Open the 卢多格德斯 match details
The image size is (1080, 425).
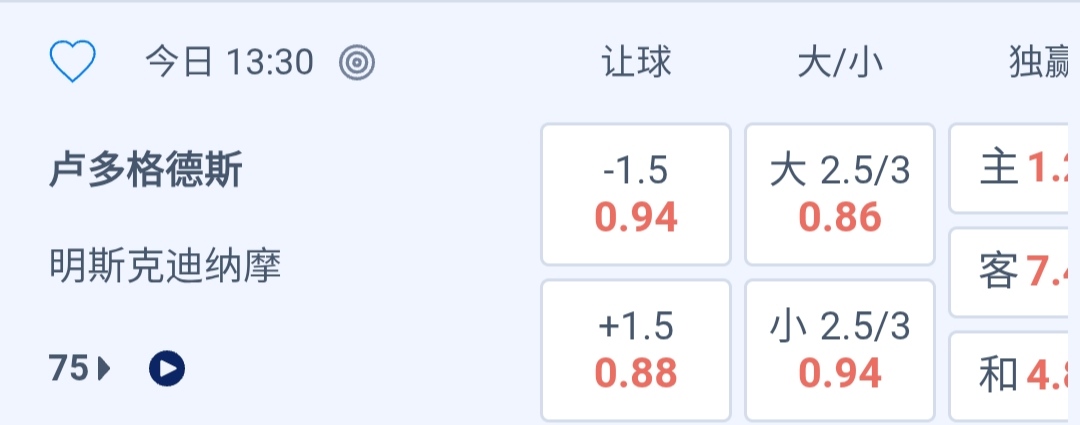tap(146, 172)
